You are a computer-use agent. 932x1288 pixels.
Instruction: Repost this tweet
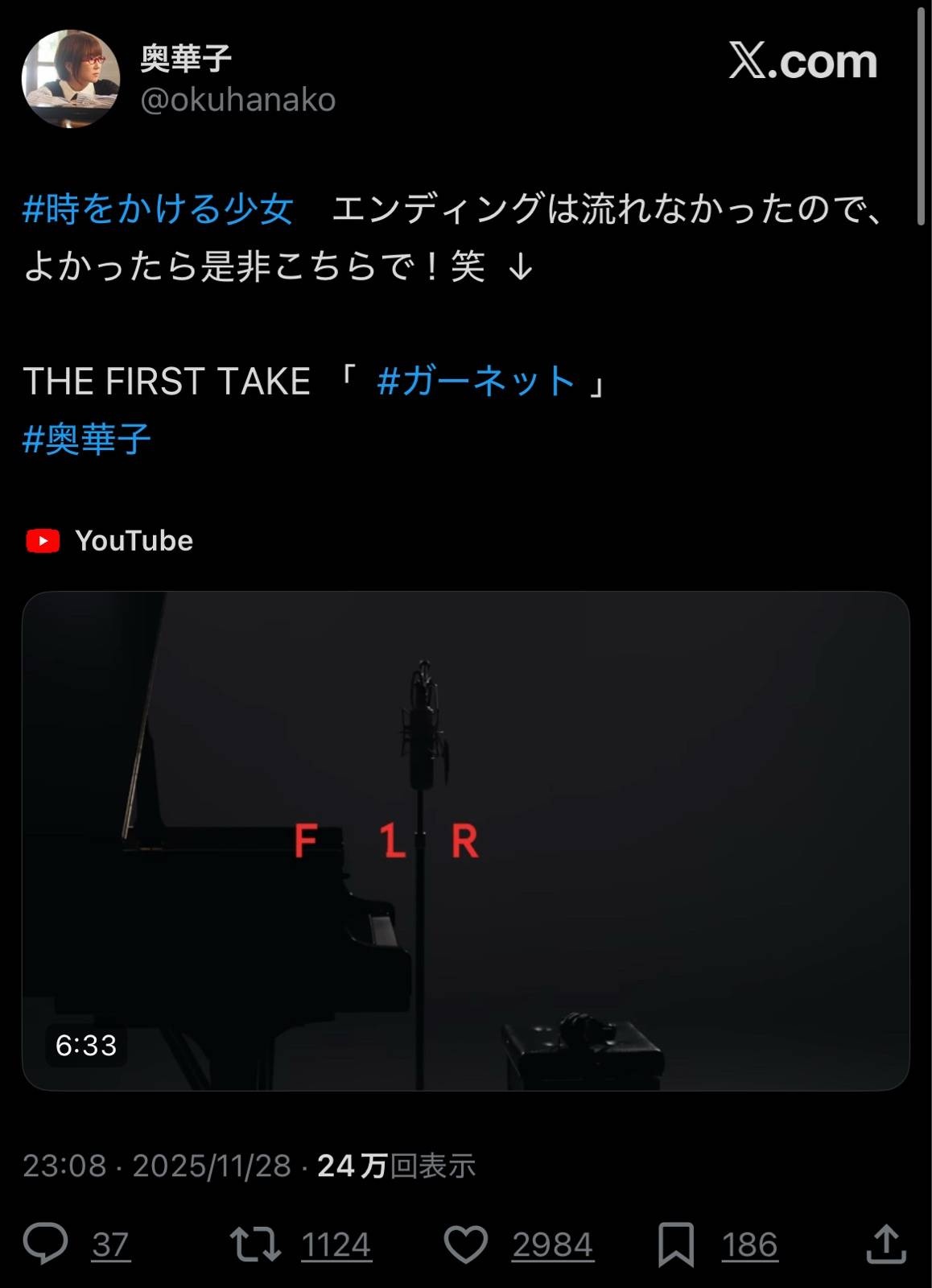tap(255, 1244)
